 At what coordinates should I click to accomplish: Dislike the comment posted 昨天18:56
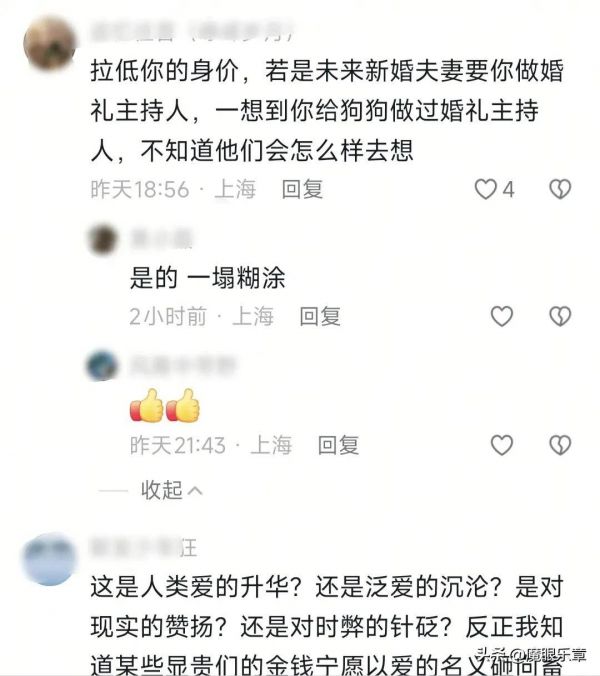[x=560, y=189]
